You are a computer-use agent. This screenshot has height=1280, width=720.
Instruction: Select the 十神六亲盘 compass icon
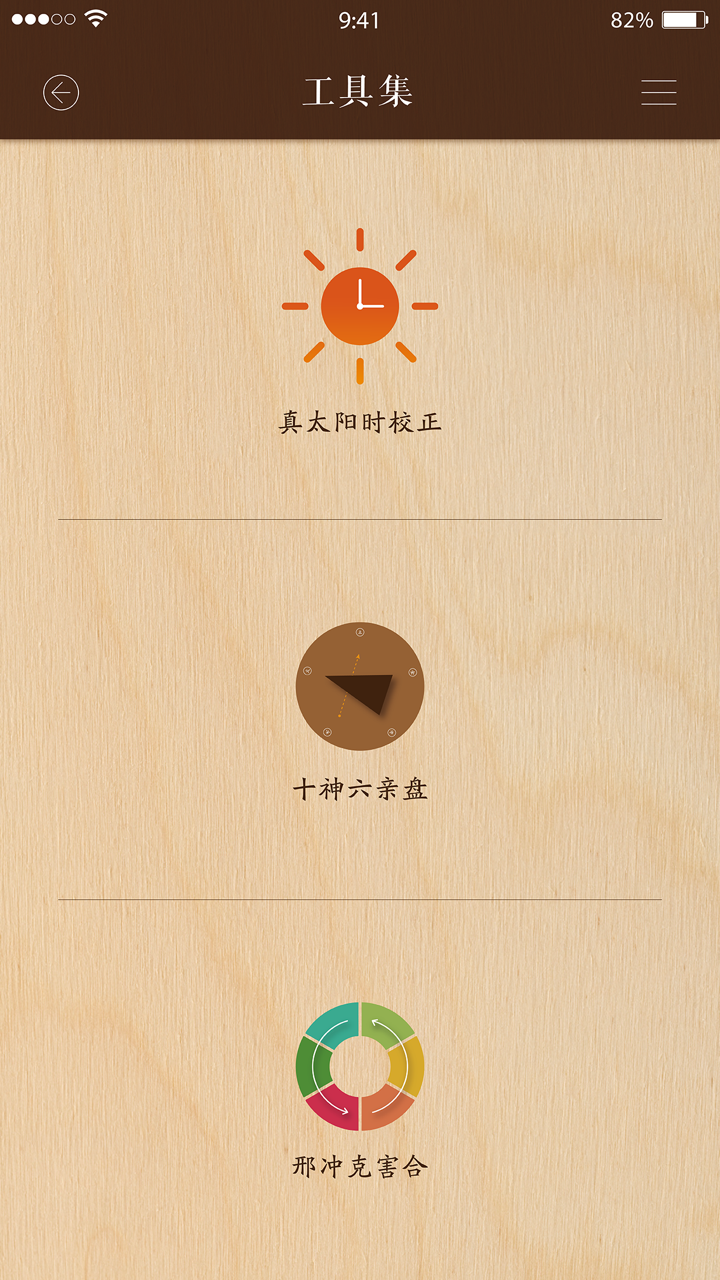click(360, 685)
